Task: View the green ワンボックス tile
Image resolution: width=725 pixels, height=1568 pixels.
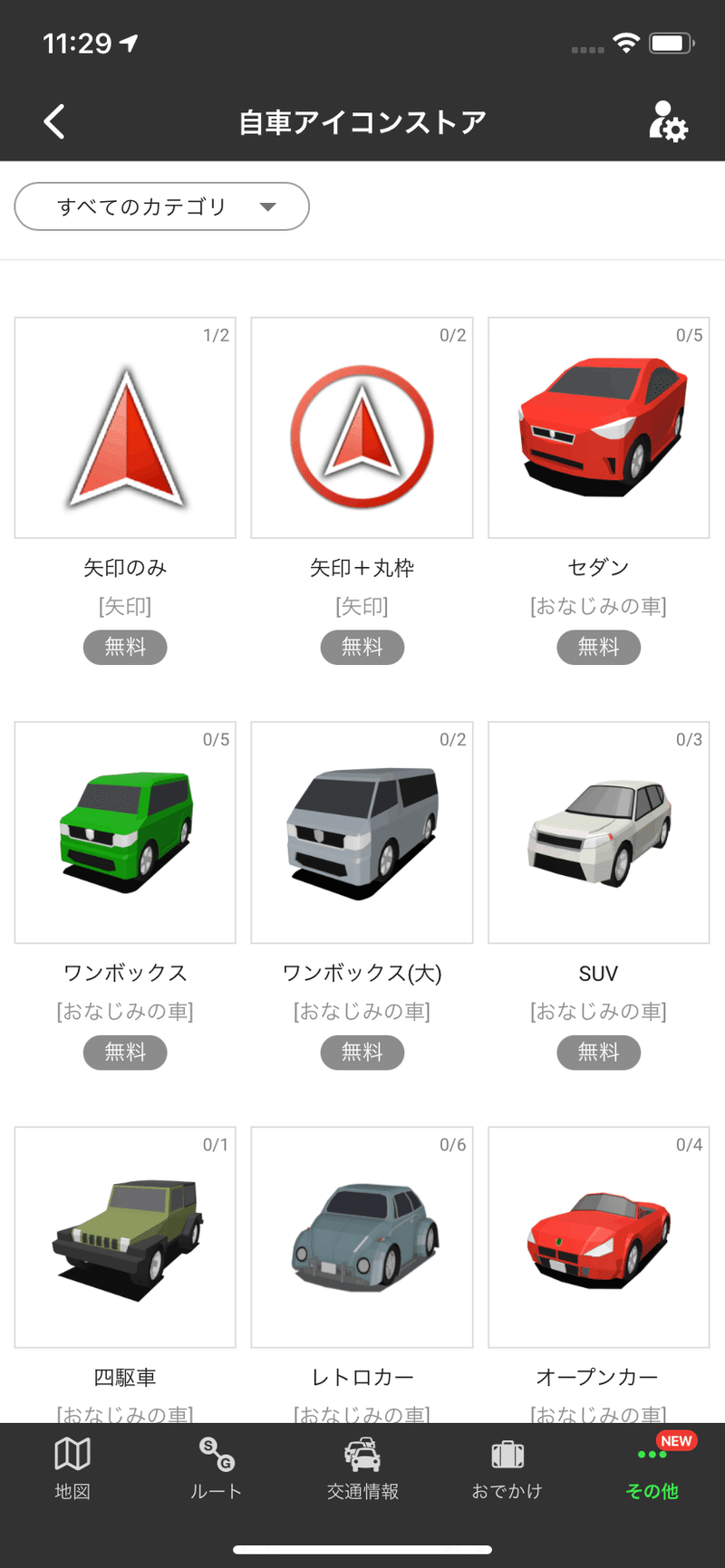Action: tap(125, 832)
